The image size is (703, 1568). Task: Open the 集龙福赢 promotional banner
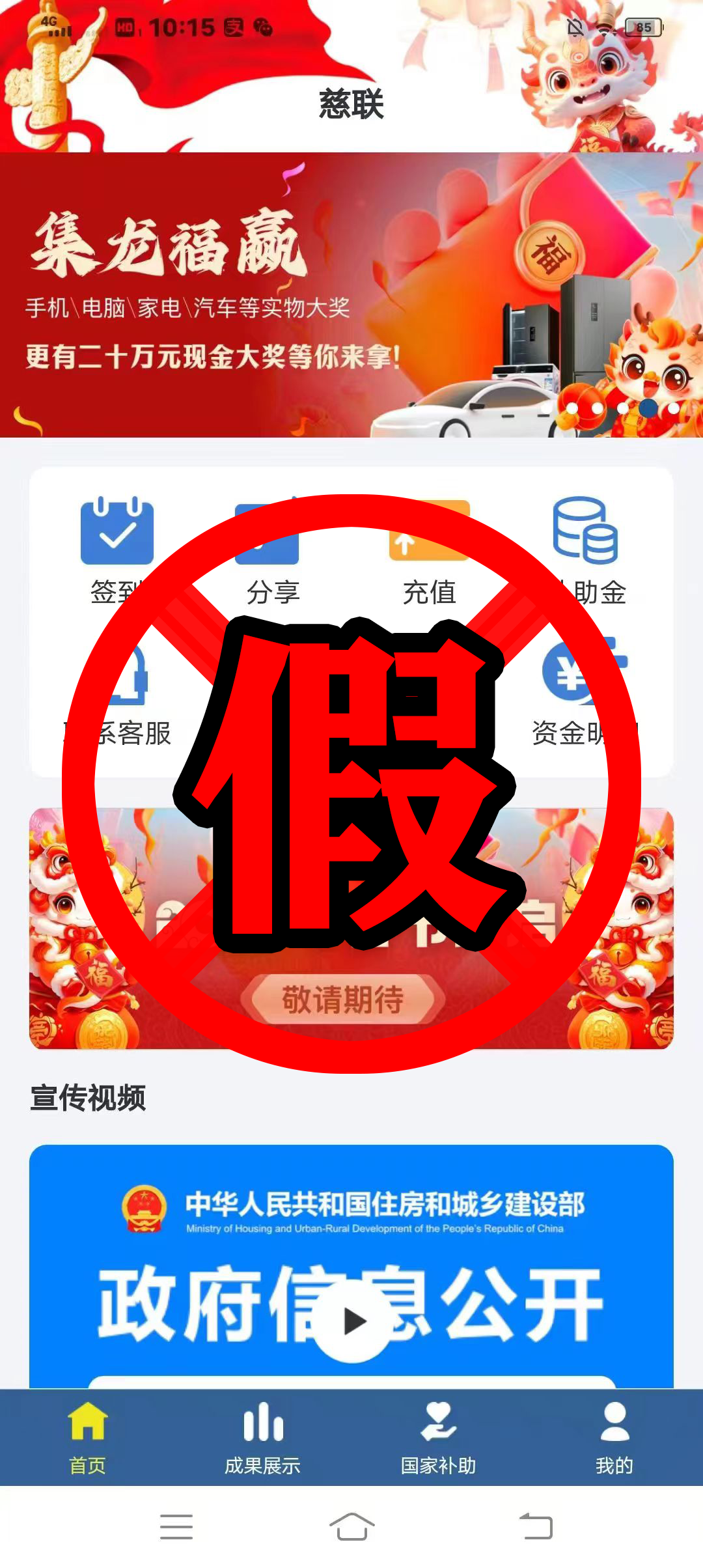tap(351, 294)
